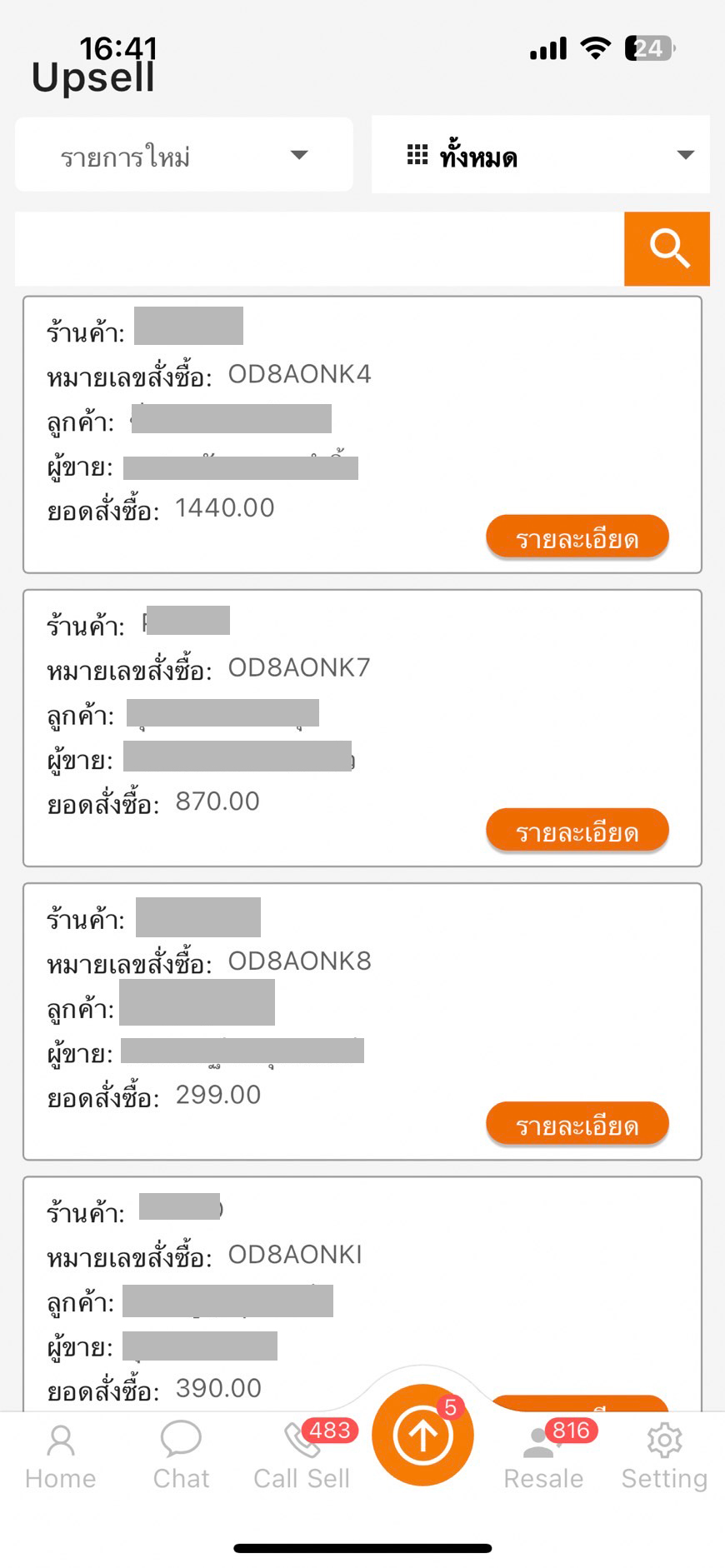The image size is (725, 1568).
Task: Tap the orange search magnifier button
Action: point(667,249)
